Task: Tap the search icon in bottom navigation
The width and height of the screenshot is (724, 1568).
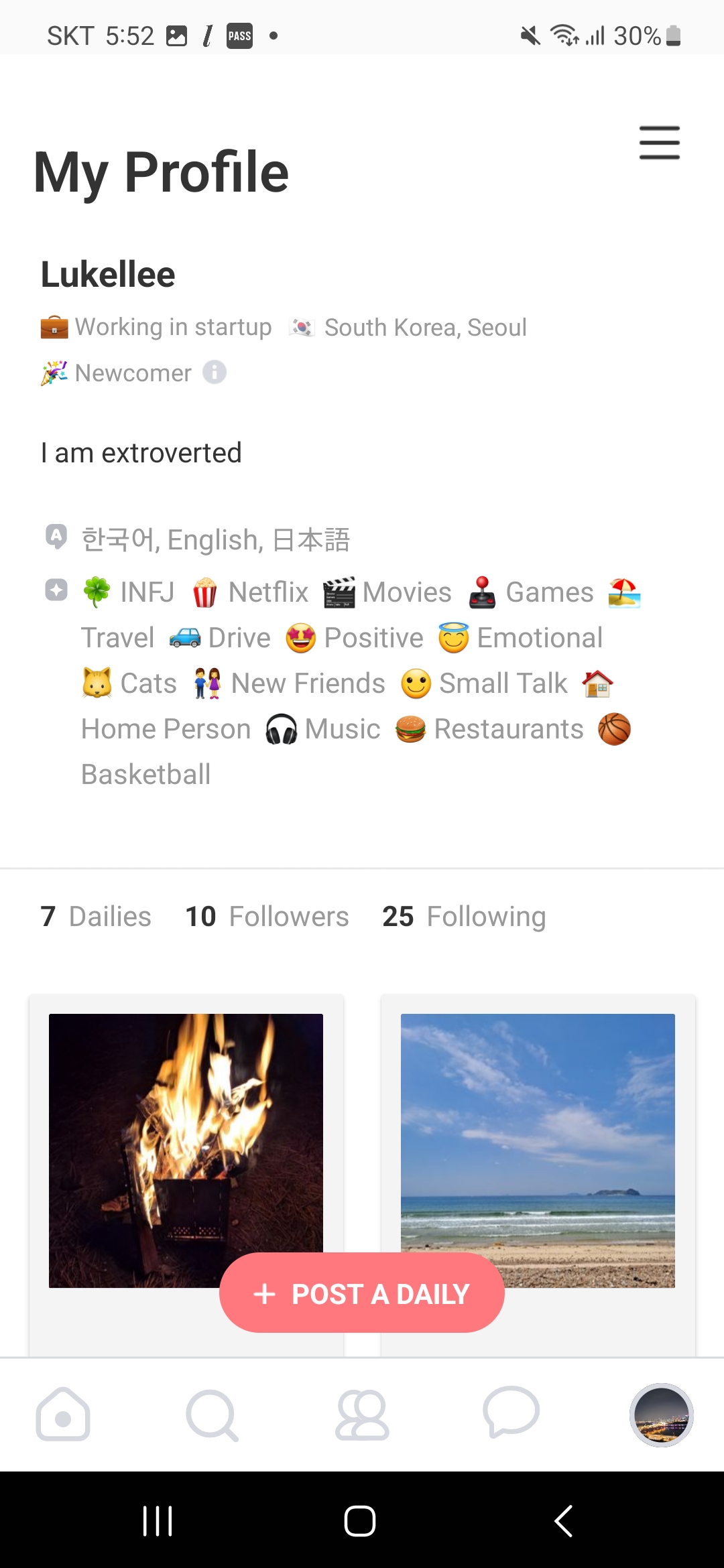Action: pos(212,1415)
